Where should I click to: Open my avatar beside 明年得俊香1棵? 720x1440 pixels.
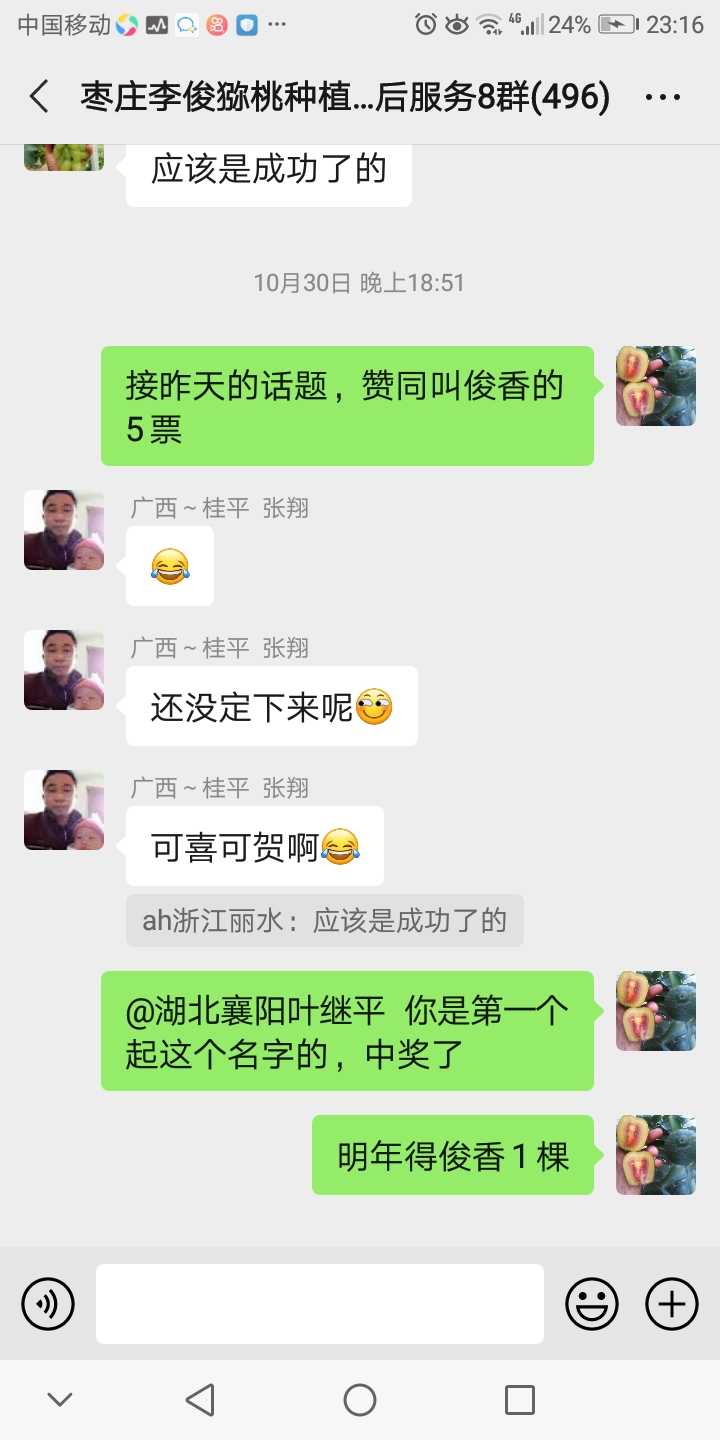click(656, 1155)
